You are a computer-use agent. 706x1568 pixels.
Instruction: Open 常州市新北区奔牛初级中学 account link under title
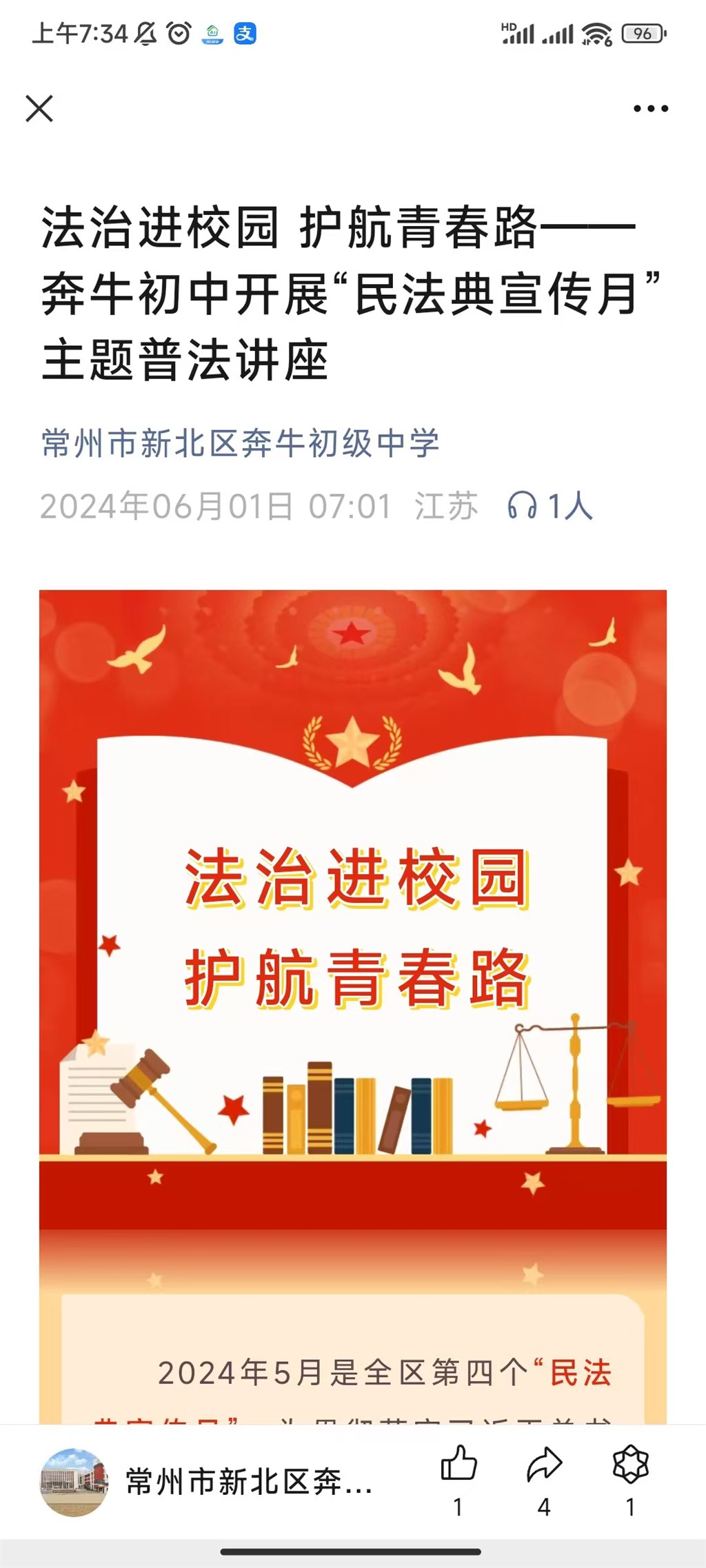[x=240, y=443]
